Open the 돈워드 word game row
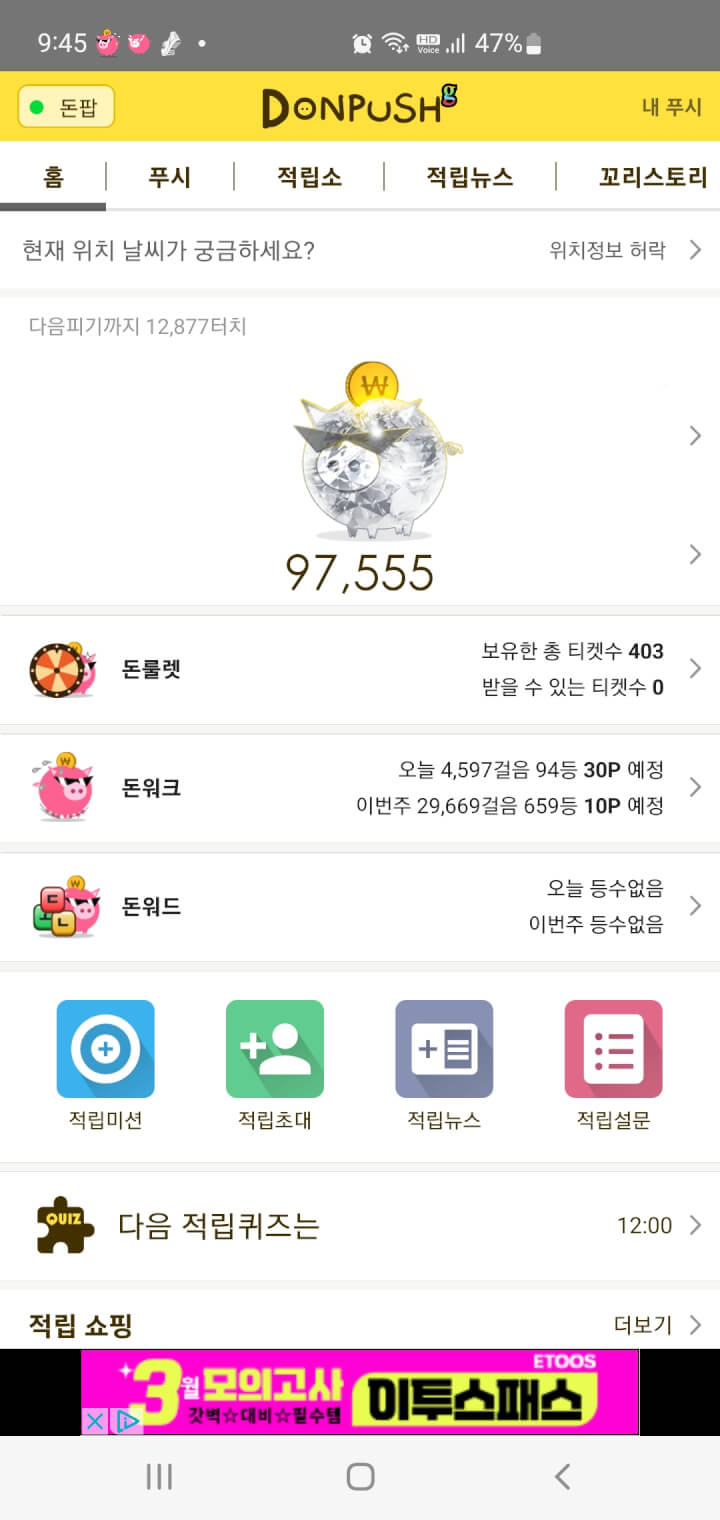The height and width of the screenshot is (1520, 720). [360, 907]
